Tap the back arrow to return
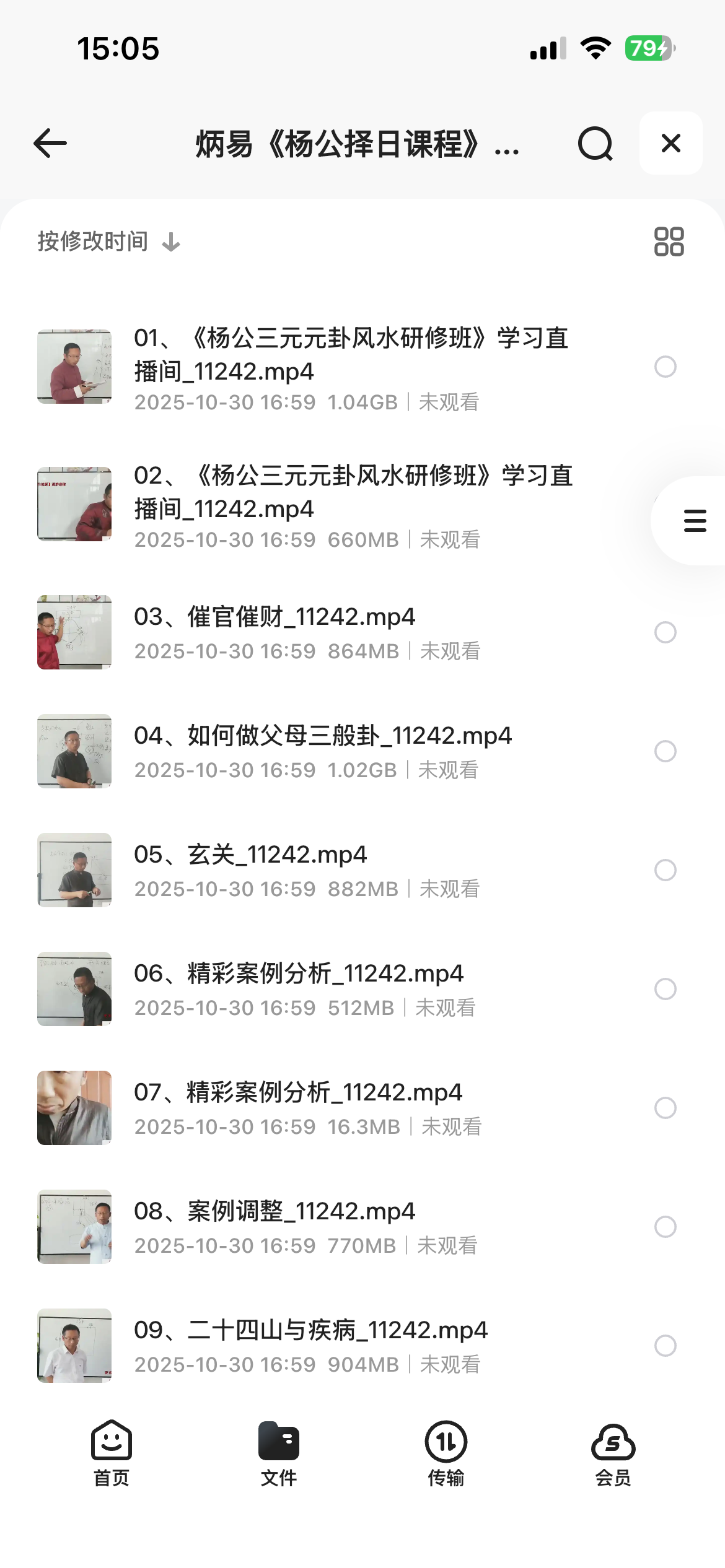This screenshot has height=1568, width=725. click(x=49, y=143)
